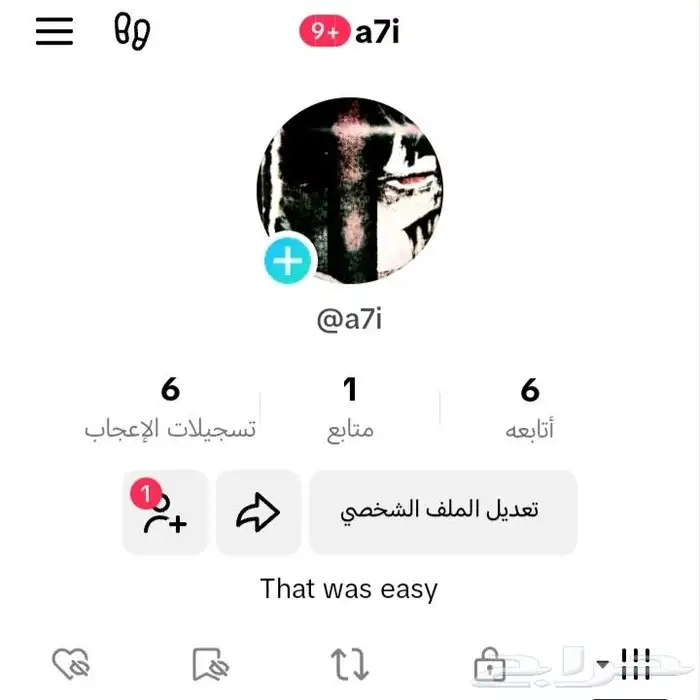The image size is (700, 700).
Task: Switch to the posts grid tab
Action: click(628, 661)
